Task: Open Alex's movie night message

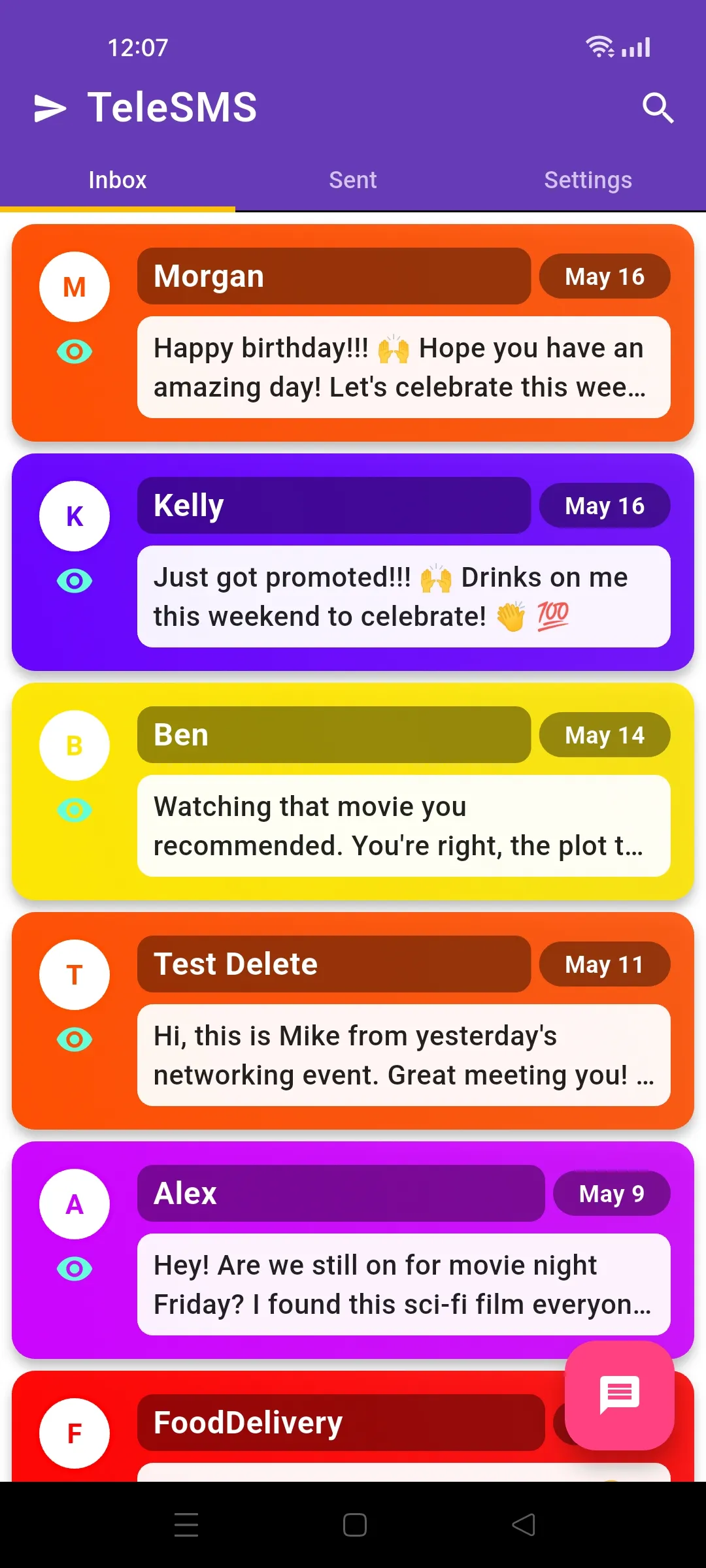Action: pos(403,1284)
